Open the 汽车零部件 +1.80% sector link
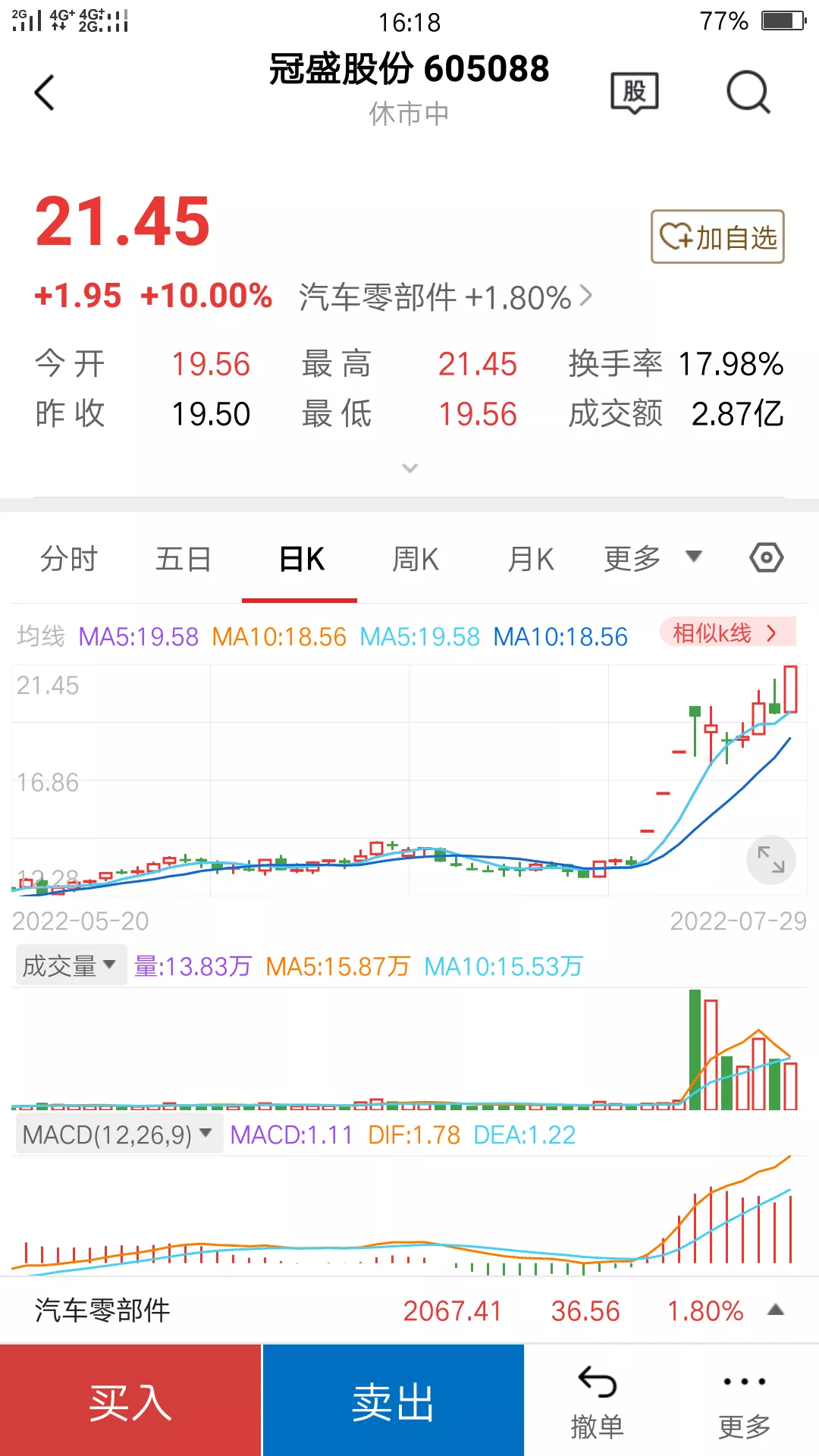The image size is (819, 1456). coord(445,297)
